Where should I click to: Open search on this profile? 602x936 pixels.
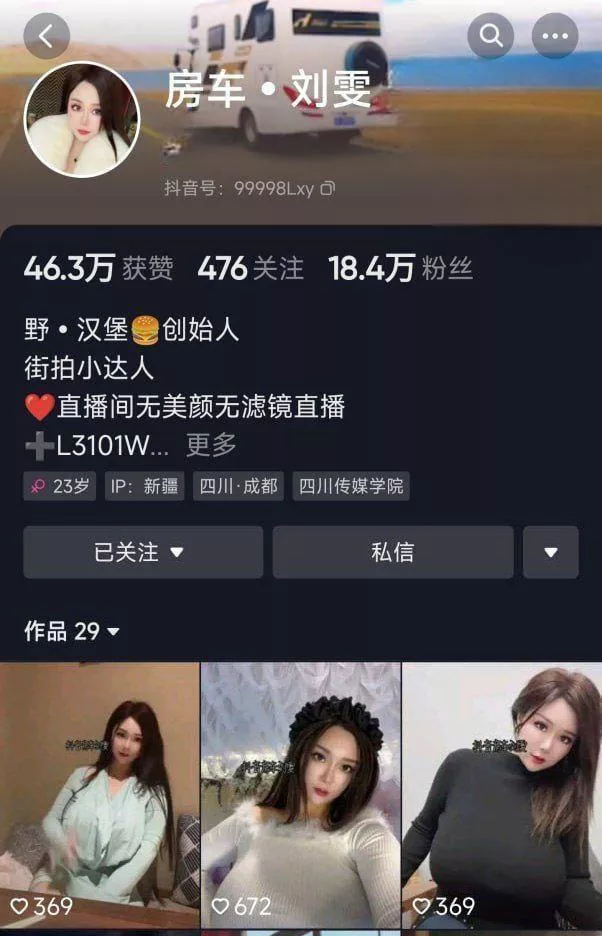click(491, 36)
